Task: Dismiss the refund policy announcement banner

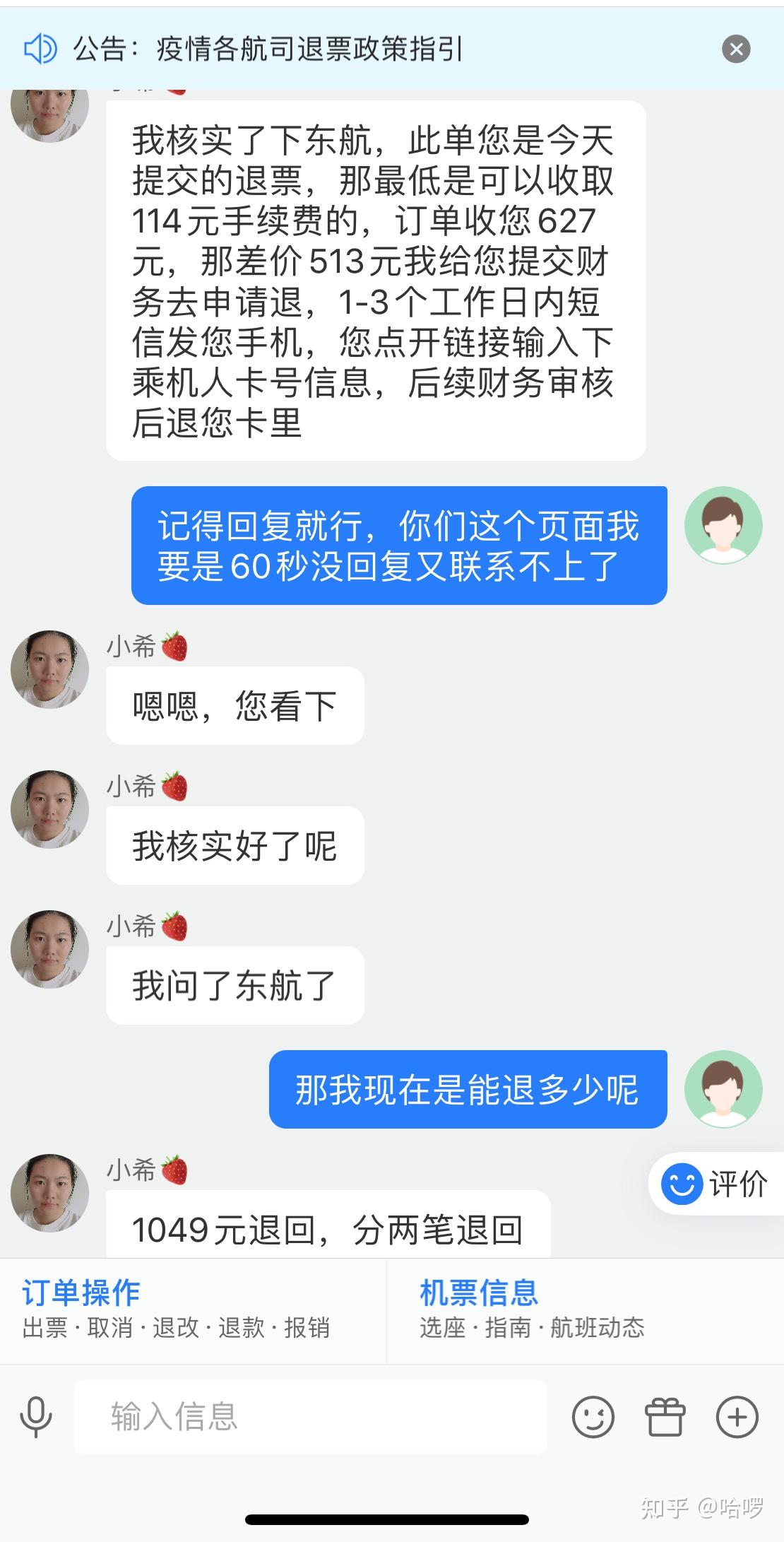Action: (x=735, y=49)
